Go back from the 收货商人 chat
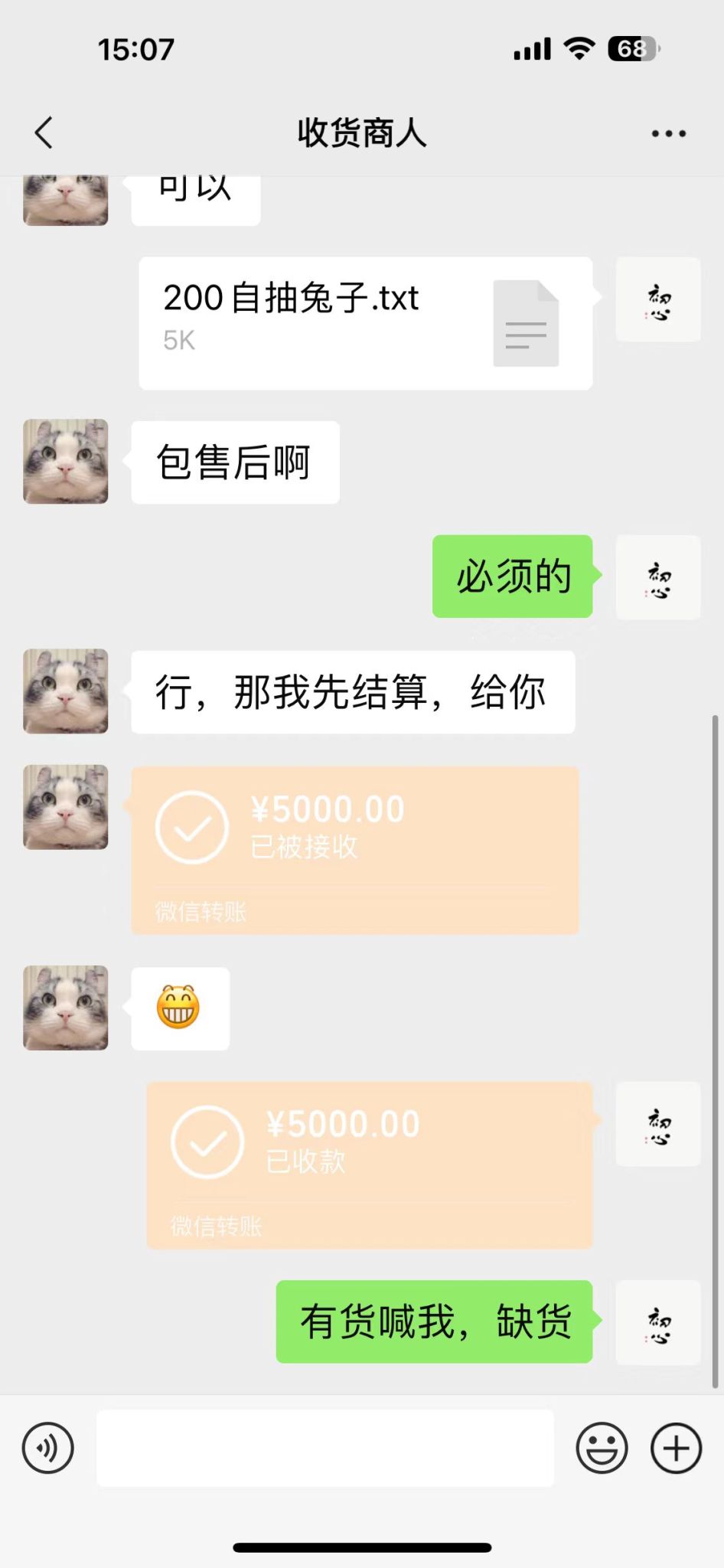This screenshot has width=724, height=1568. (x=44, y=132)
